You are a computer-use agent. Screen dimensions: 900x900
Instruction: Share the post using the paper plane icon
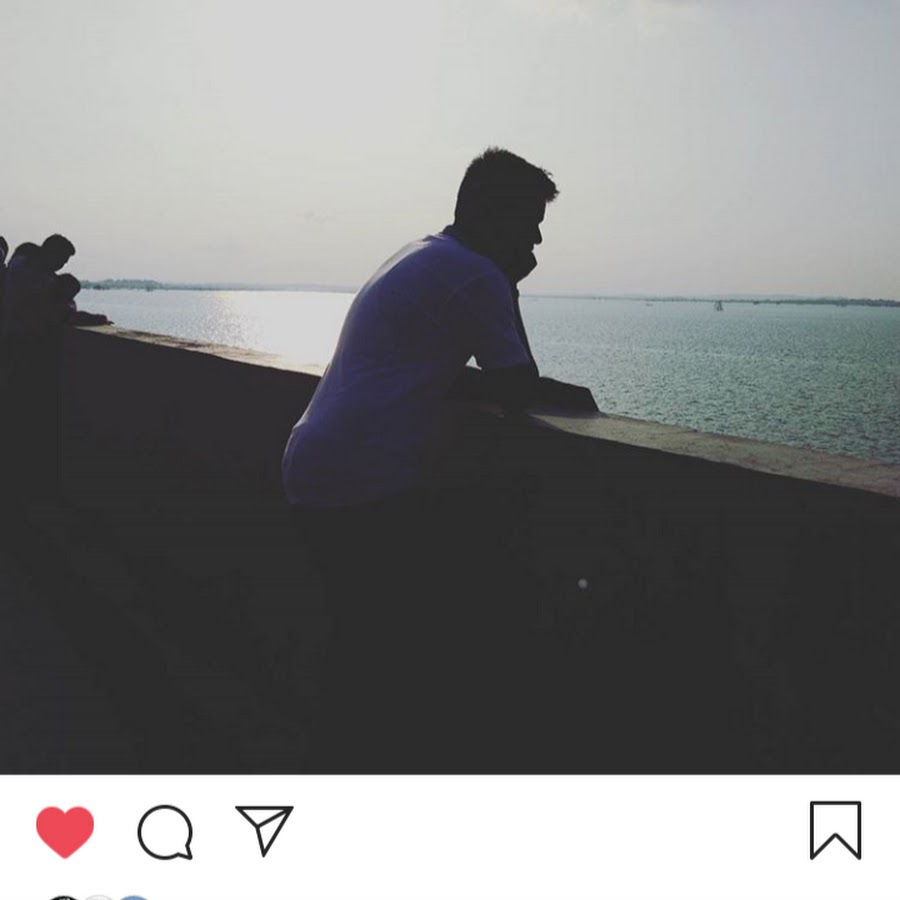[x=264, y=829]
